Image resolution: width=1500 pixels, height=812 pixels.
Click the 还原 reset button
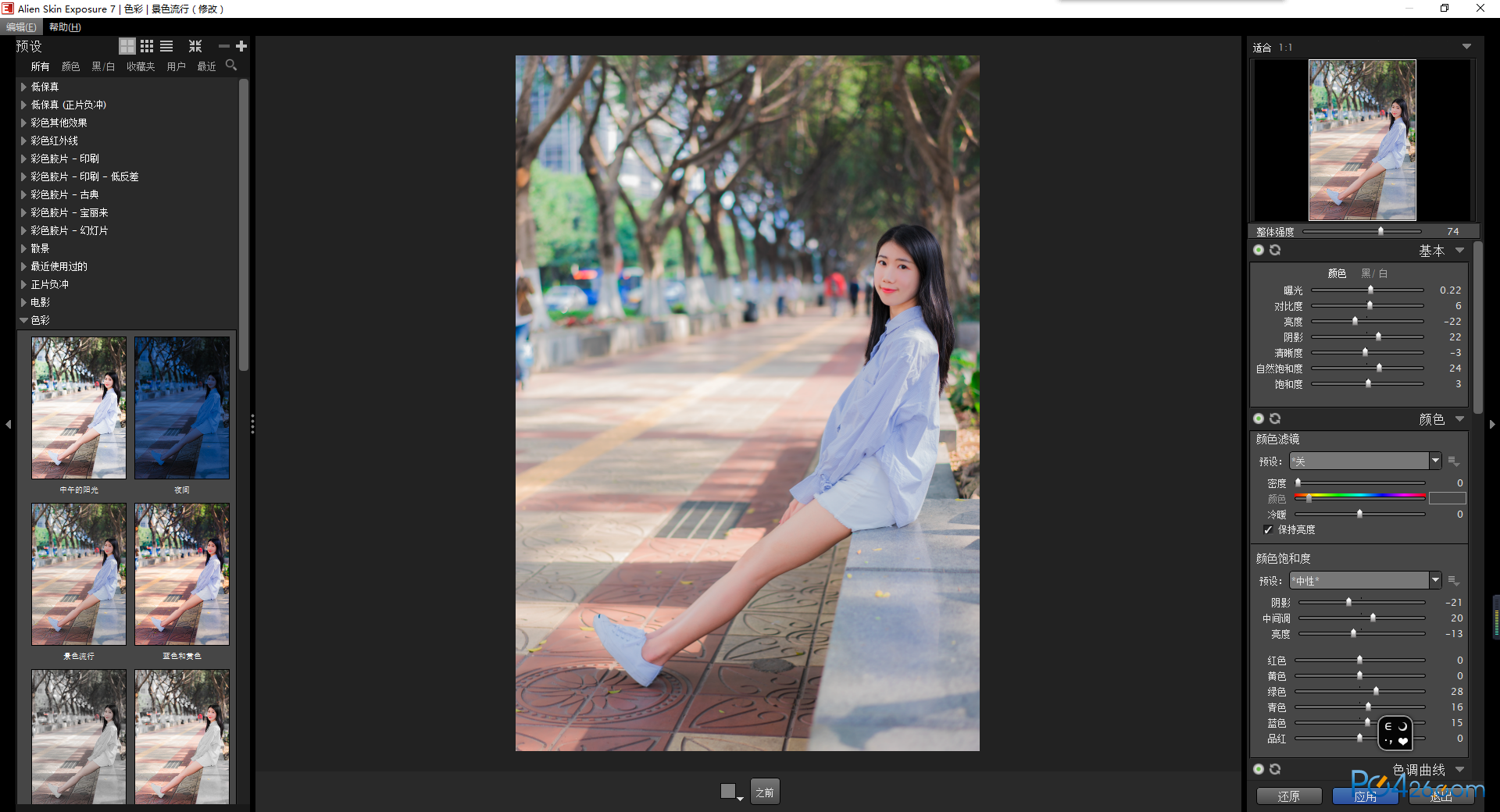1288,796
